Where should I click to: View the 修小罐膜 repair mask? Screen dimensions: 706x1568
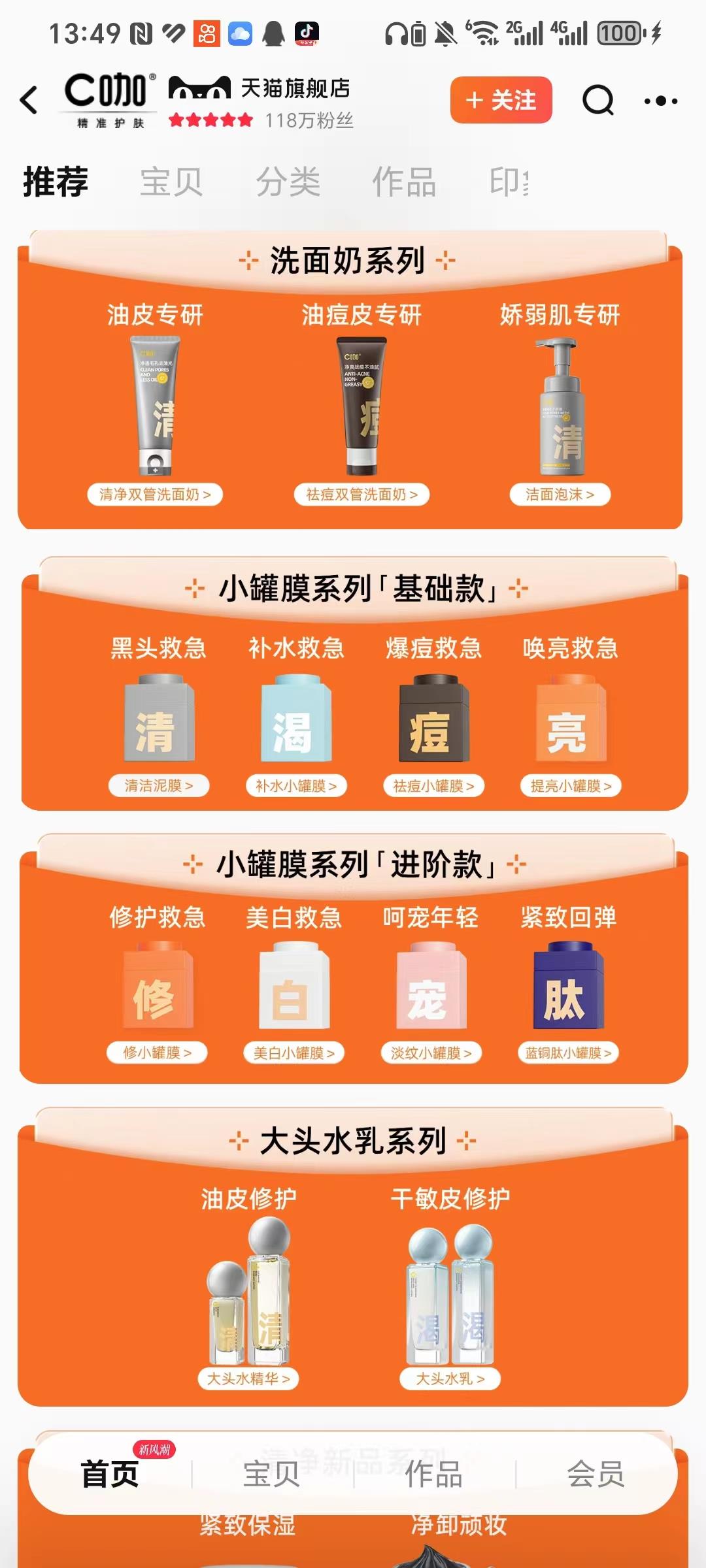[157, 1053]
